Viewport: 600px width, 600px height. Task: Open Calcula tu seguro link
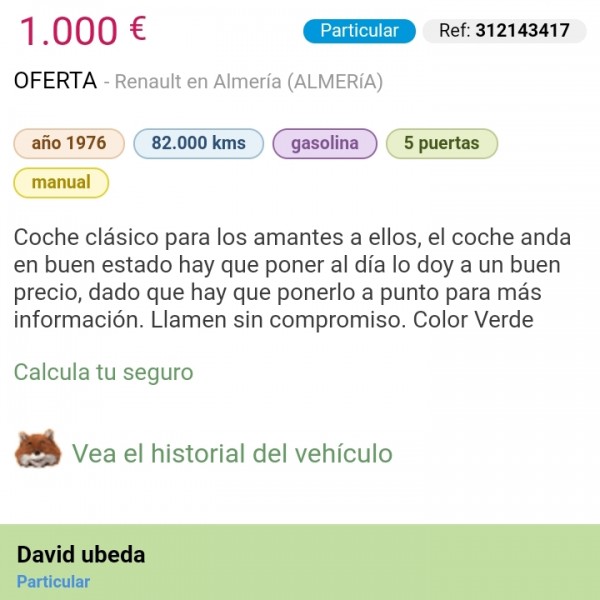click(103, 373)
